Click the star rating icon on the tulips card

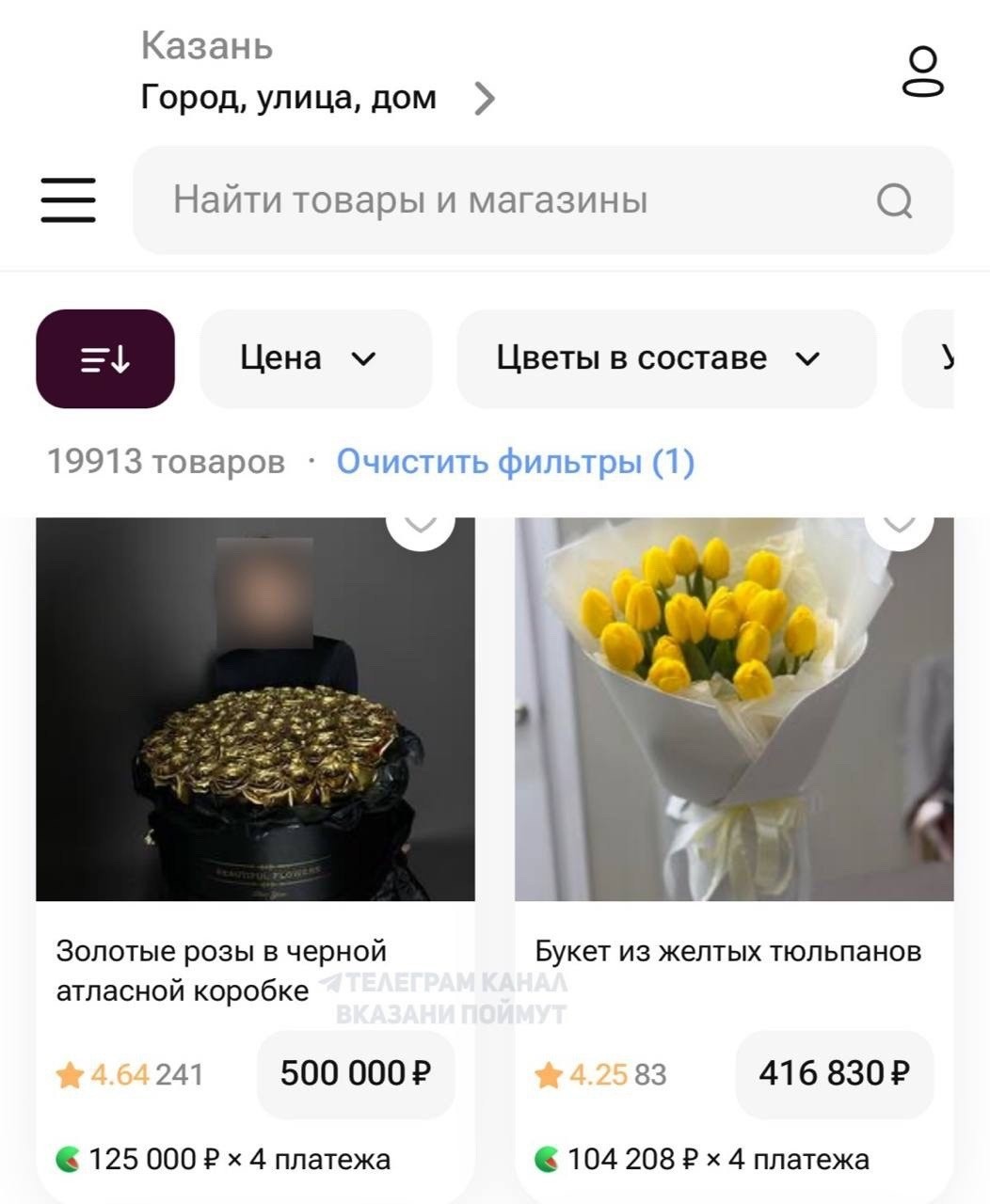[548, 1074]
